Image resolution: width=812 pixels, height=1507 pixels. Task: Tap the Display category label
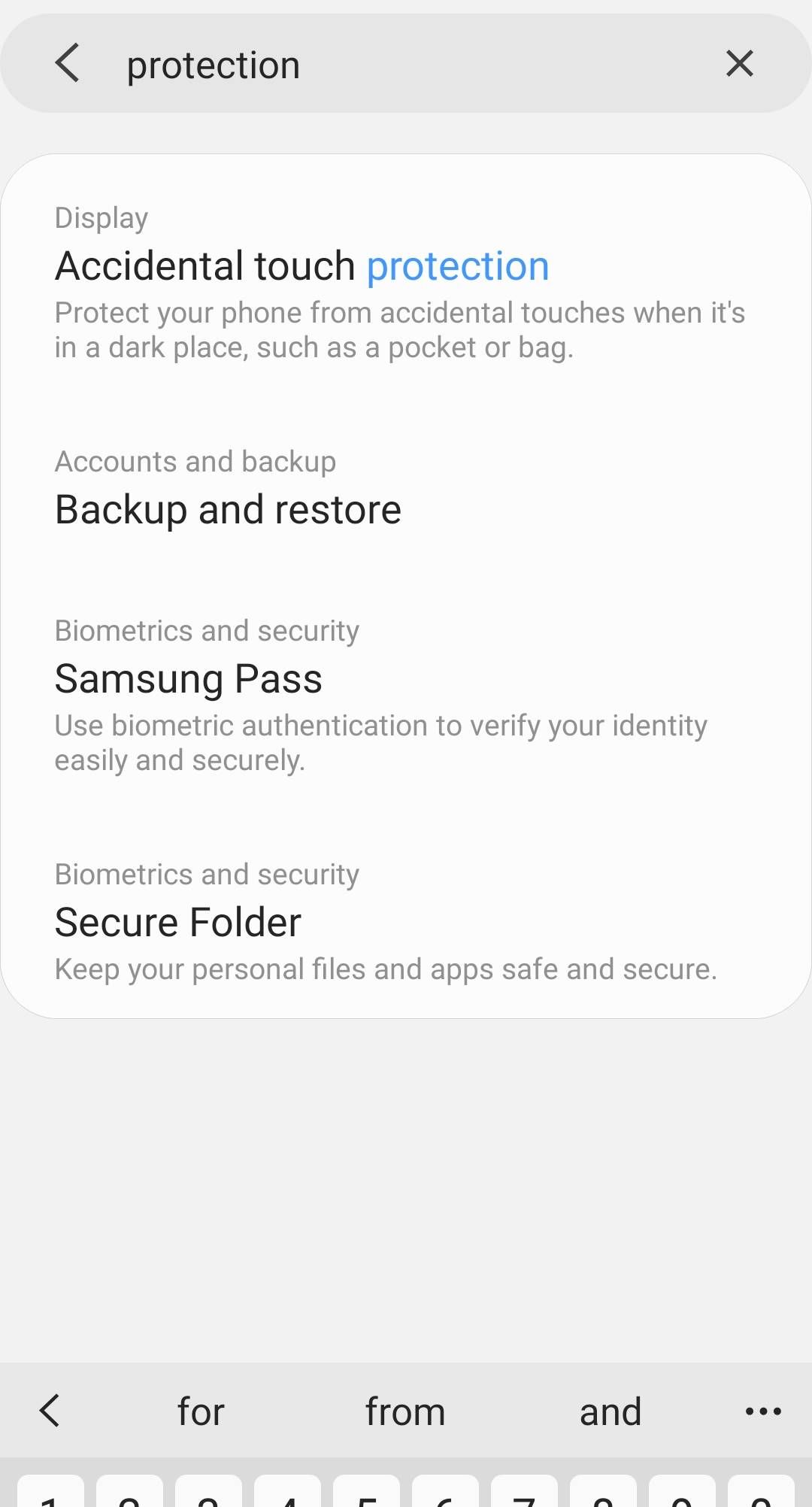[101, 217]
